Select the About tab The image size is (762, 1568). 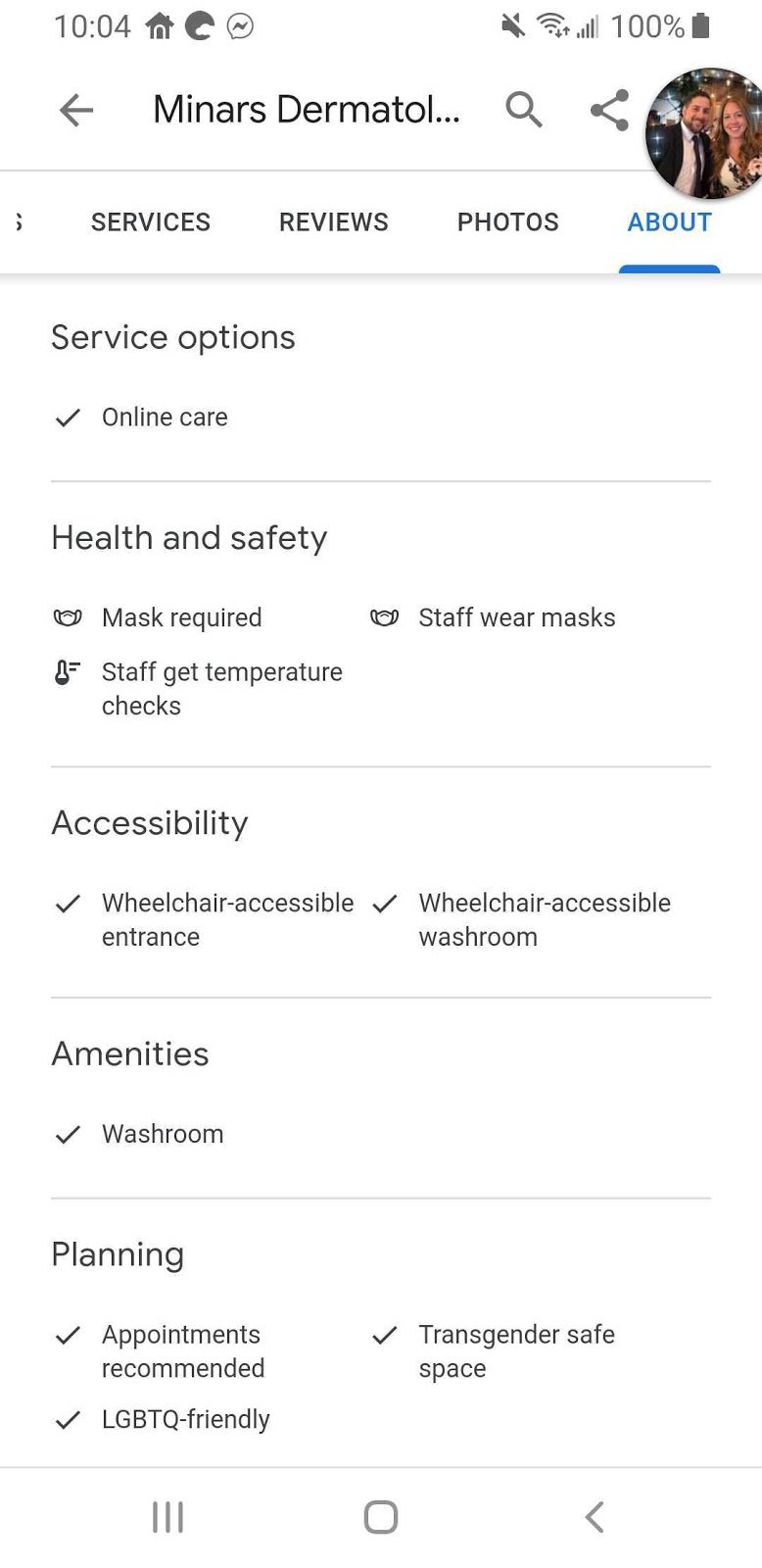pos(669,222)
